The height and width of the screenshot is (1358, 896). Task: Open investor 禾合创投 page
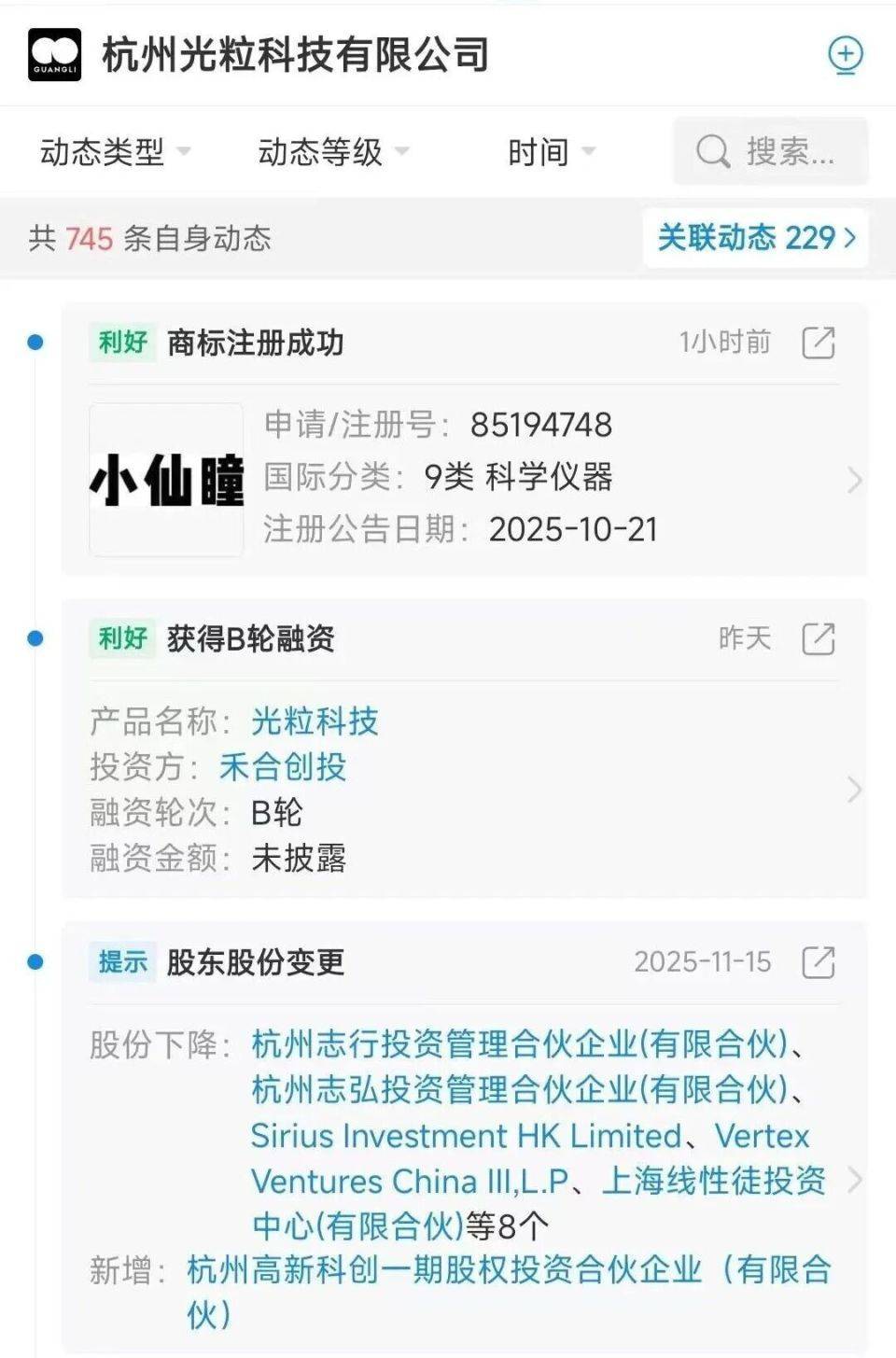coord(283,767)
